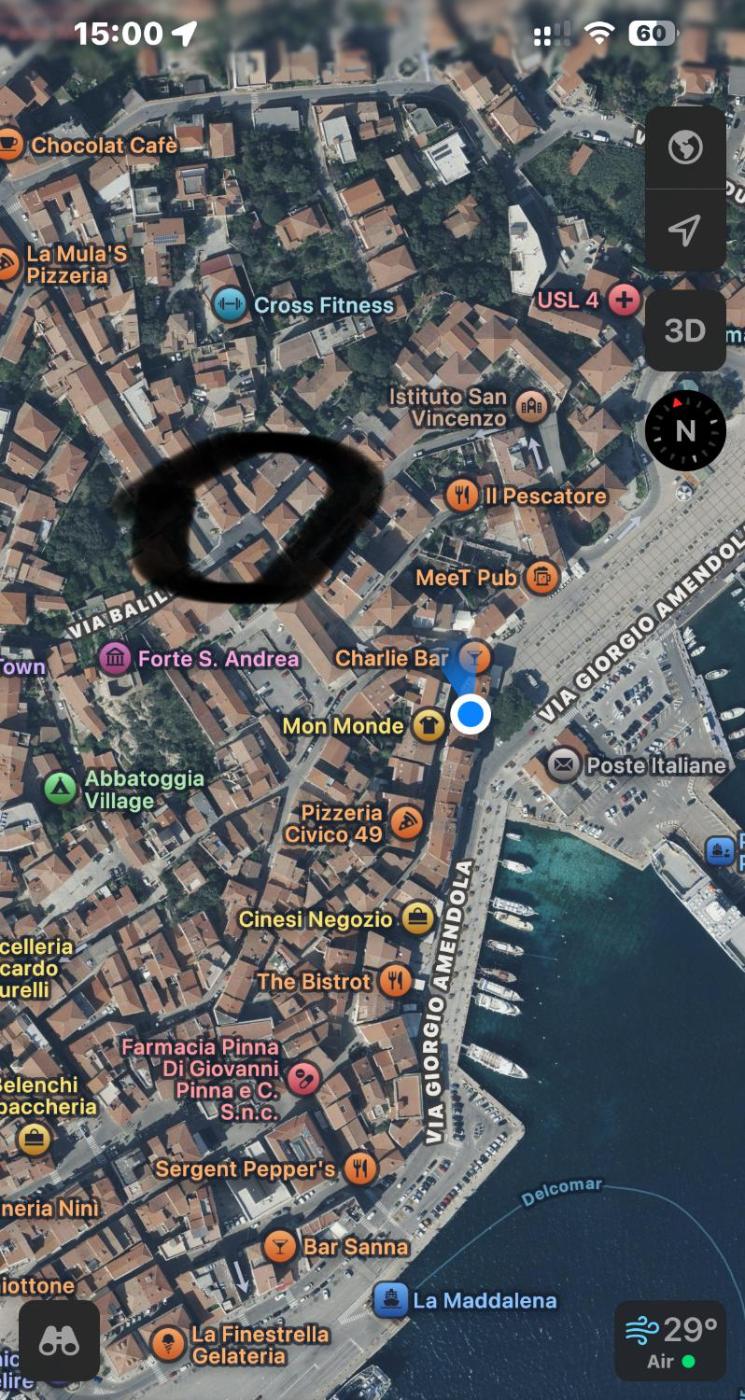The image size is (745, 1400).
Task: Open Farmacia Pinna pharmacy marker
Action: [303, 1078]
